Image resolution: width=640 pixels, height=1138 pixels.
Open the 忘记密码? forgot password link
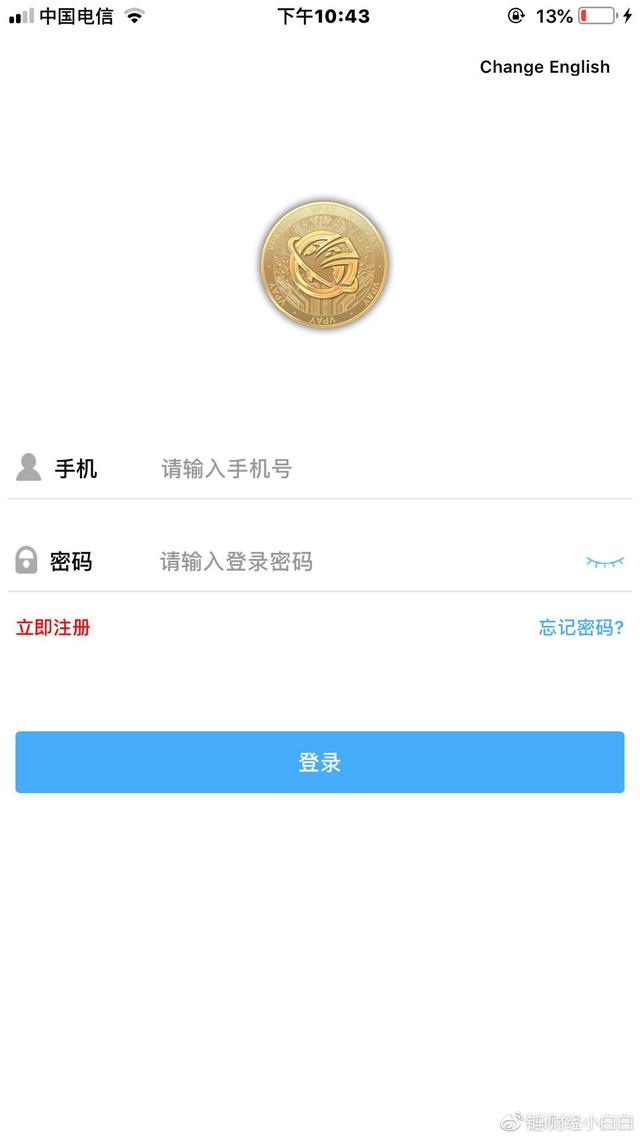pyautogui.click(x=581, y=628)
